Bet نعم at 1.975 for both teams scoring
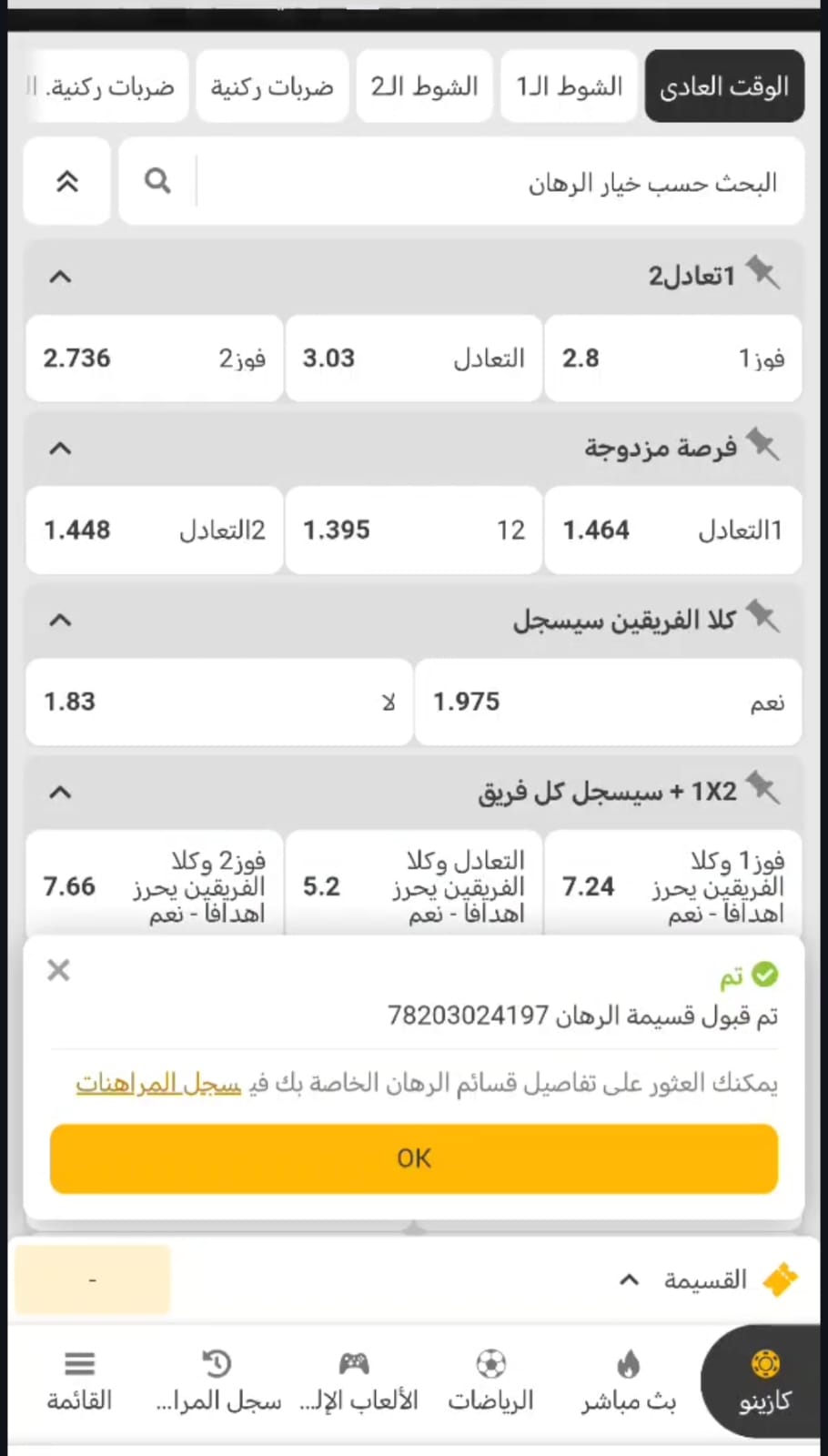 tap(608, 702)
